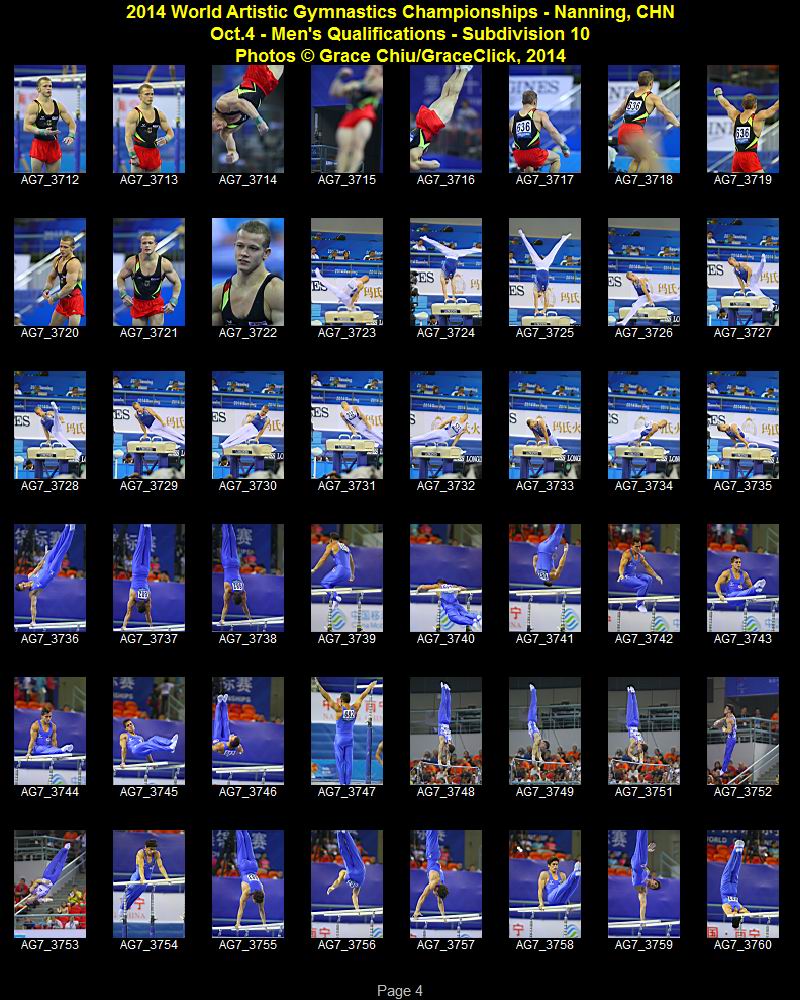View photo AG7_3752

click(x=743, y=731)
